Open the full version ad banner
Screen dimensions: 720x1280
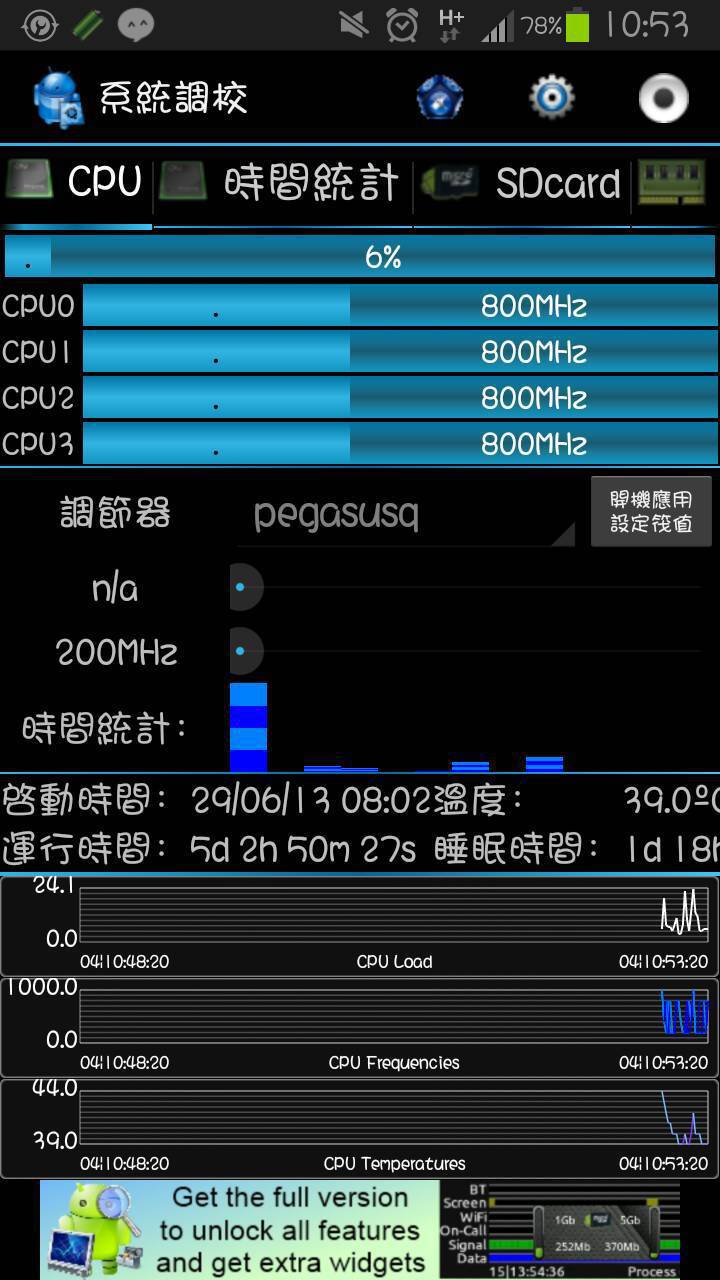[360, 1230]
